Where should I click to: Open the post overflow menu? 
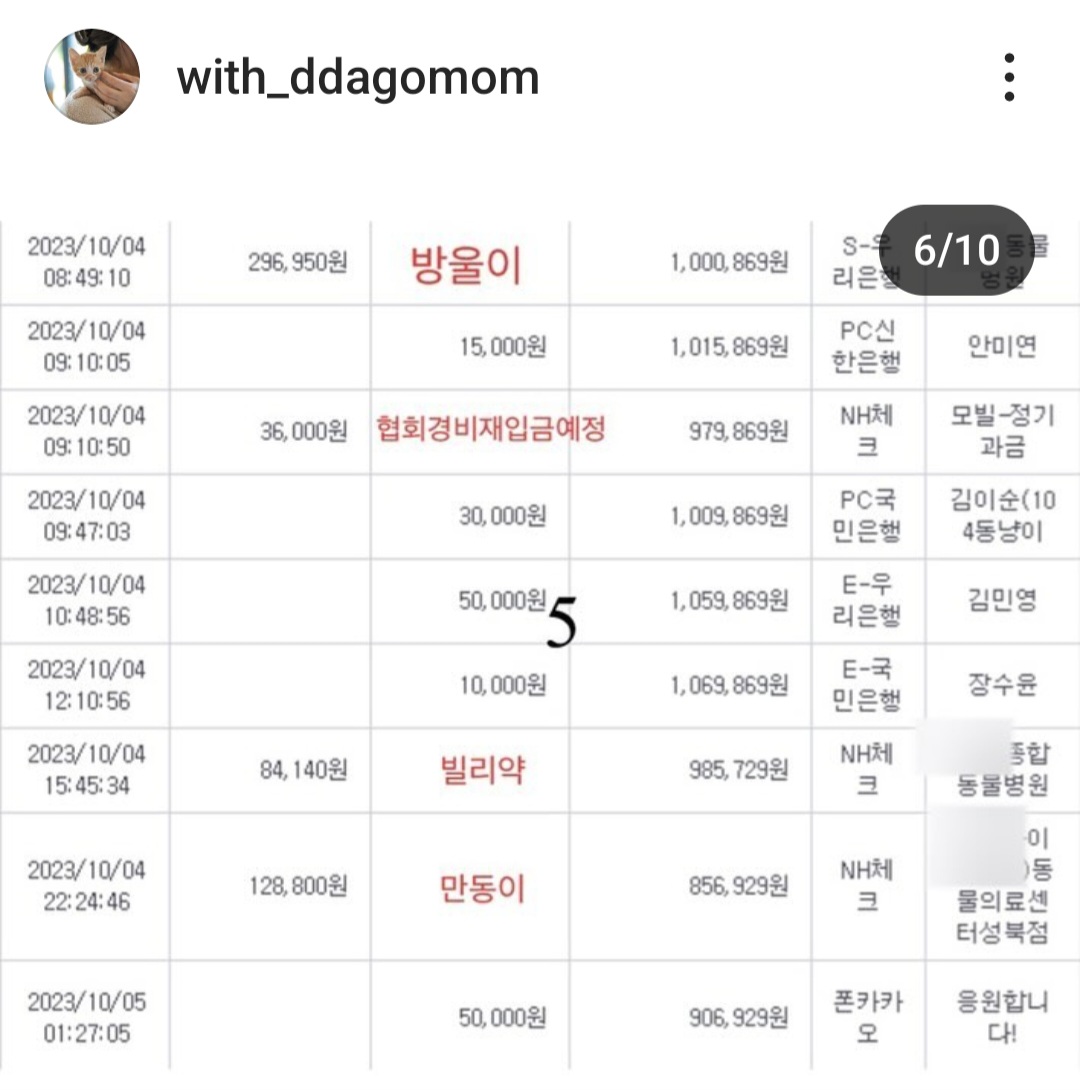pos(1009,78)
